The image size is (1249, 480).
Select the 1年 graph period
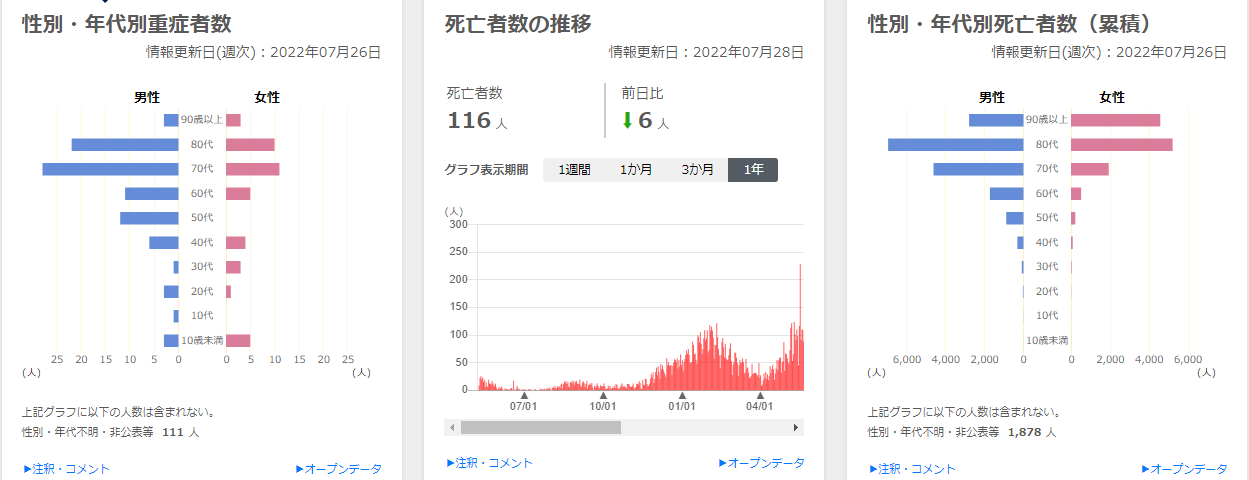pyautogui.click(x=753, y=170)
